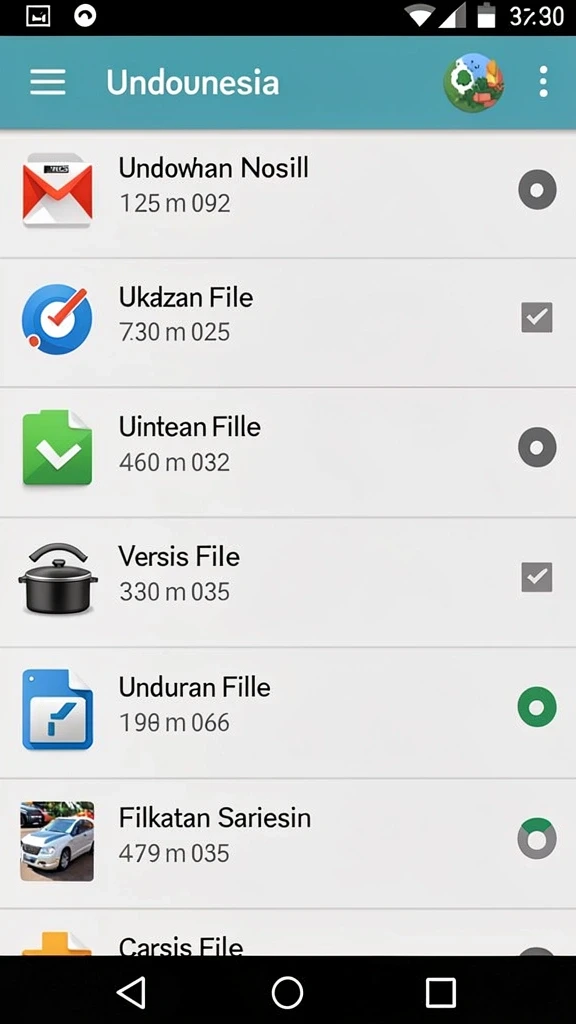
Task: Select the radio button for Undowhan Nosill
Action: click(x=537, y=189)
